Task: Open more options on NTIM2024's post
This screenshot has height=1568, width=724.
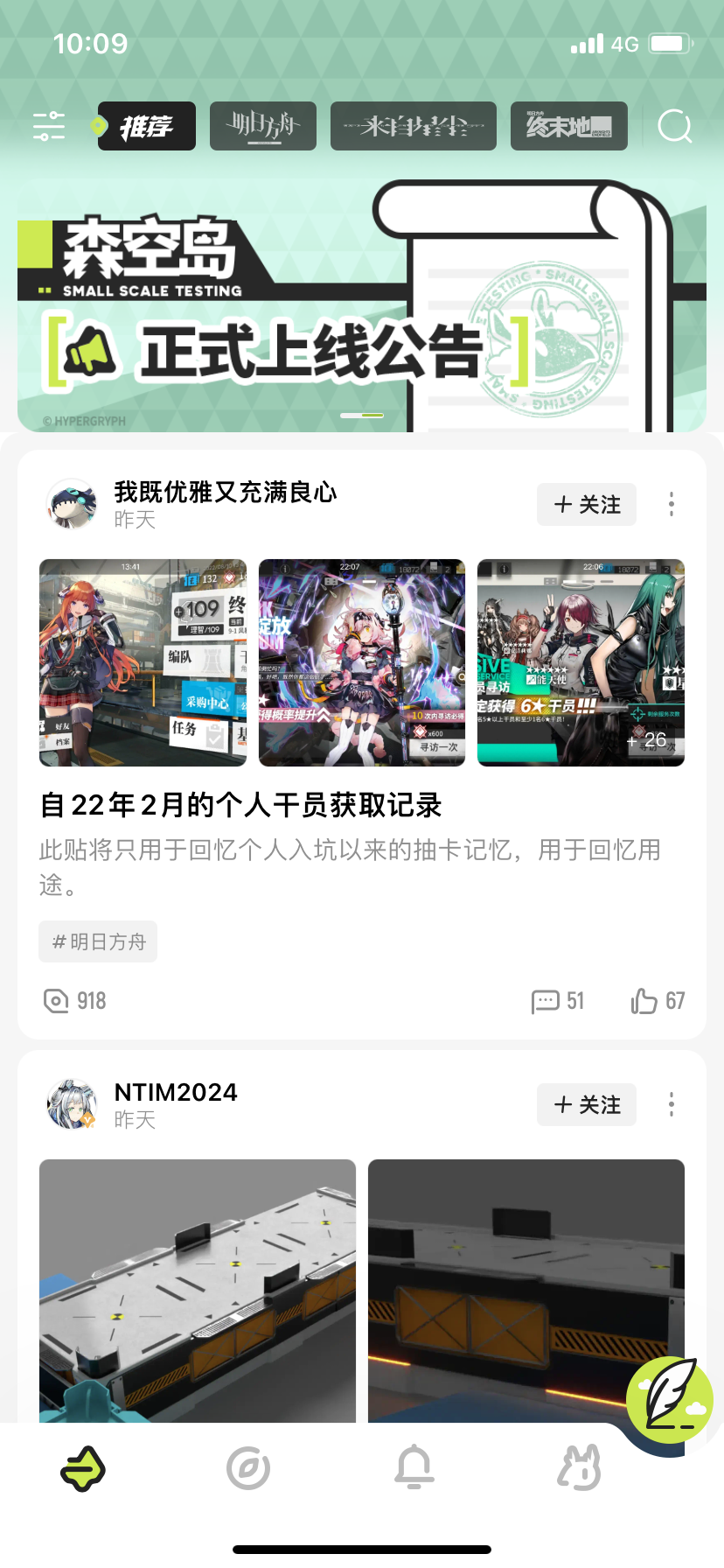Action: (671, 1104)
